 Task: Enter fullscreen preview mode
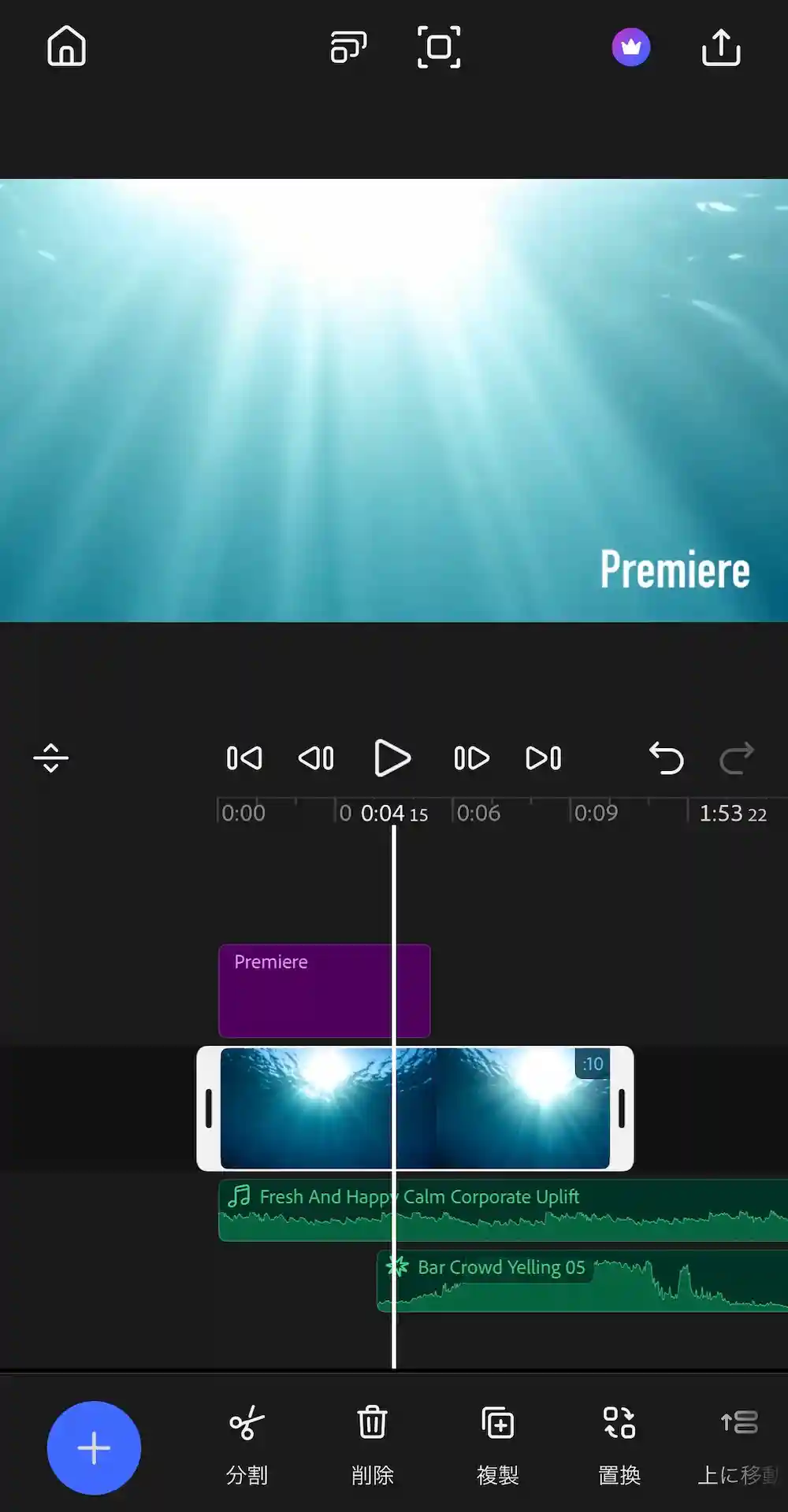click(439, 47)
